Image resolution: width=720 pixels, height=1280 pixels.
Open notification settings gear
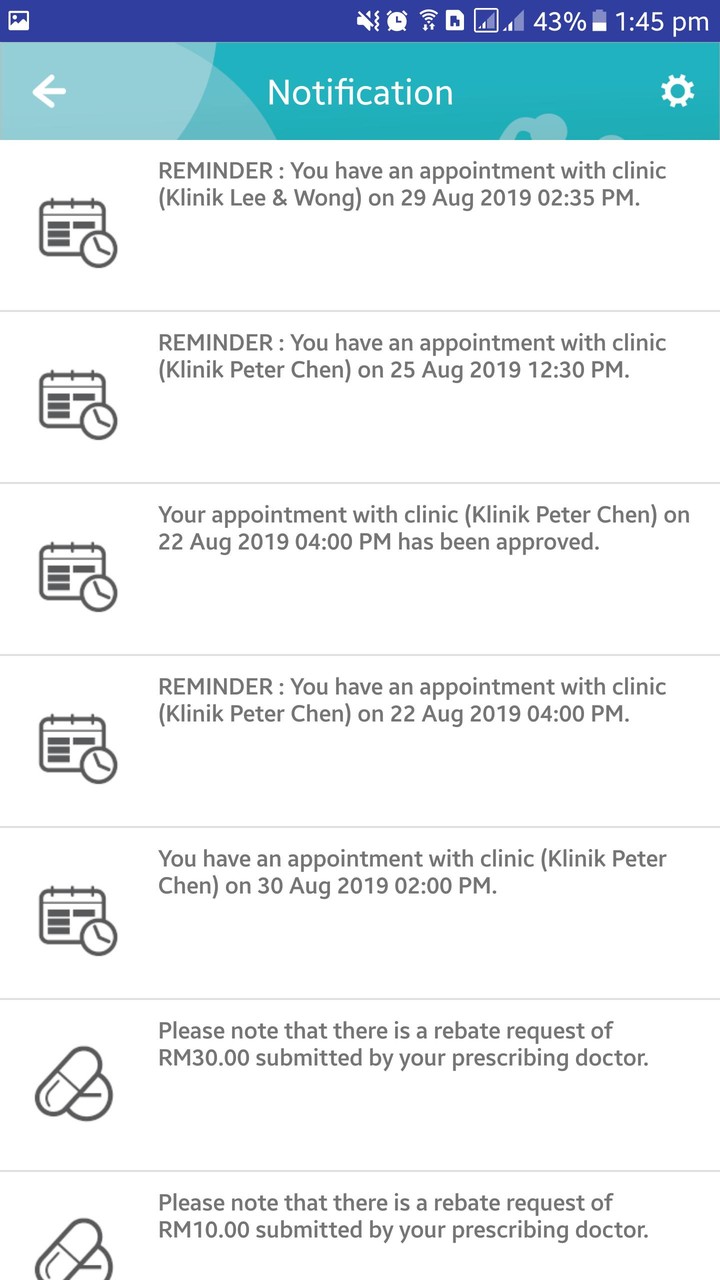(x=677, y=92)
